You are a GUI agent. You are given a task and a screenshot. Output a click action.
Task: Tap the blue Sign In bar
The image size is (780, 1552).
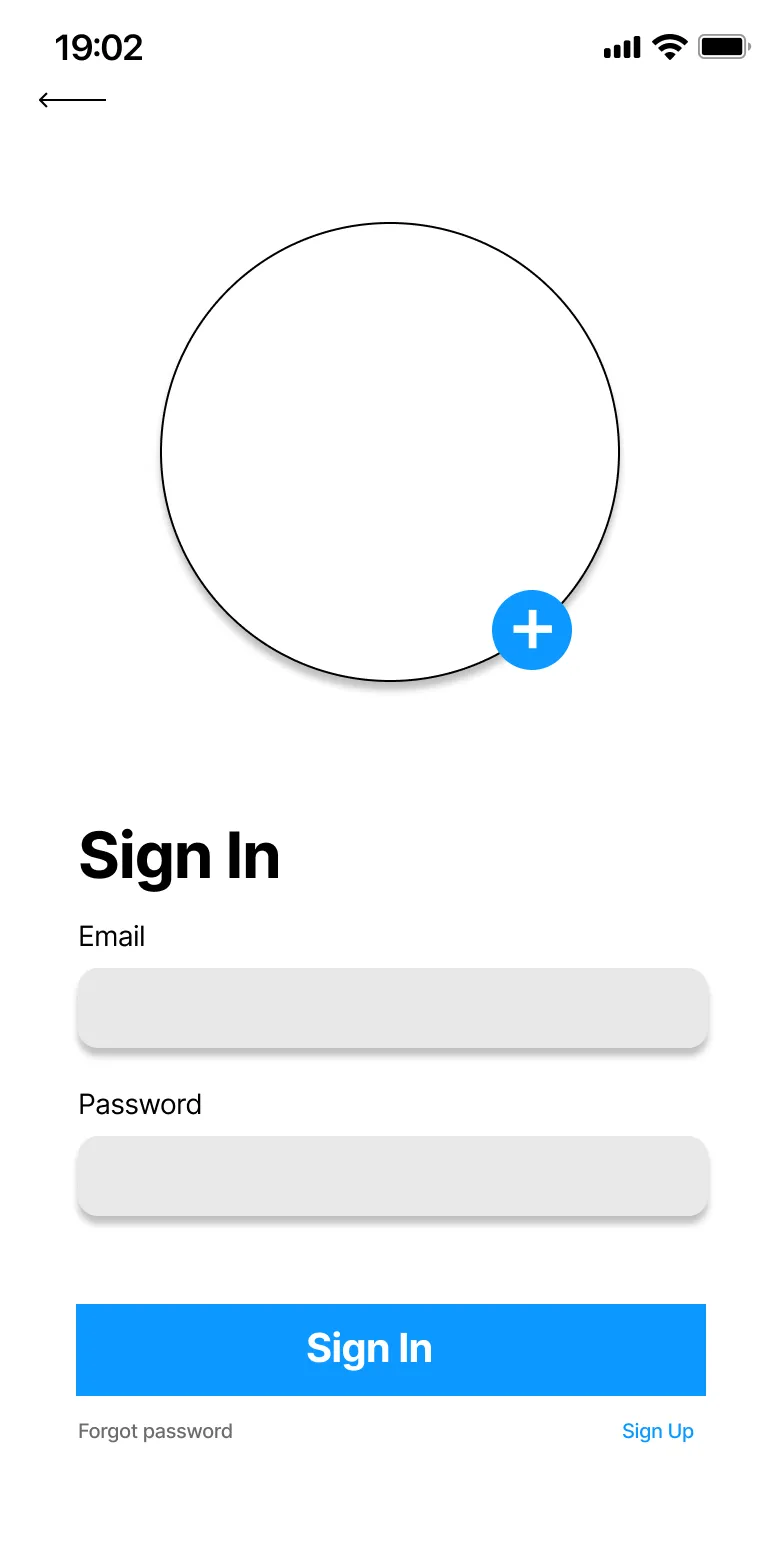(x=391, y=1349)
